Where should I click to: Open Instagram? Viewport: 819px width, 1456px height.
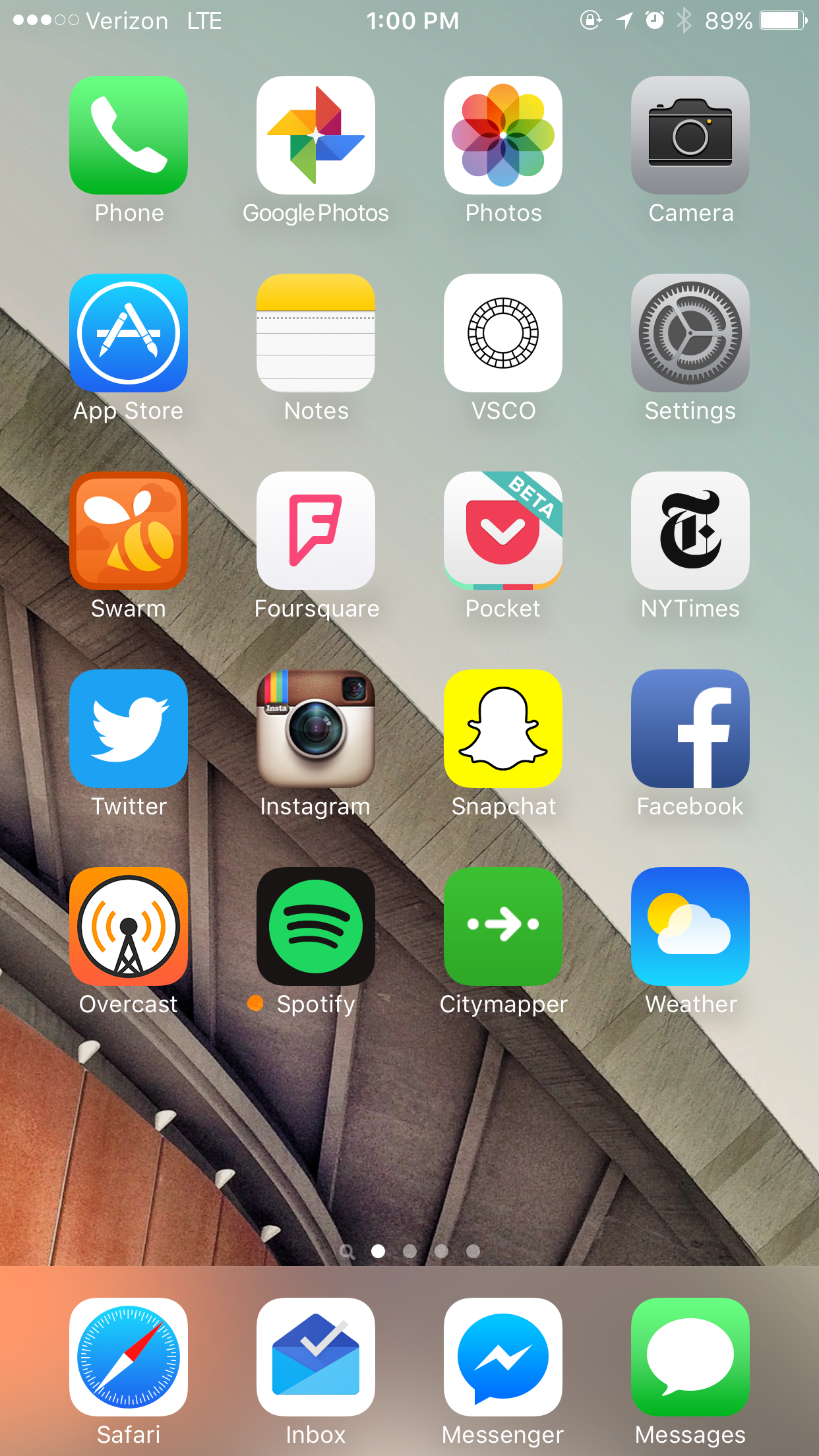pyautogui.click(x=316, y=729)
